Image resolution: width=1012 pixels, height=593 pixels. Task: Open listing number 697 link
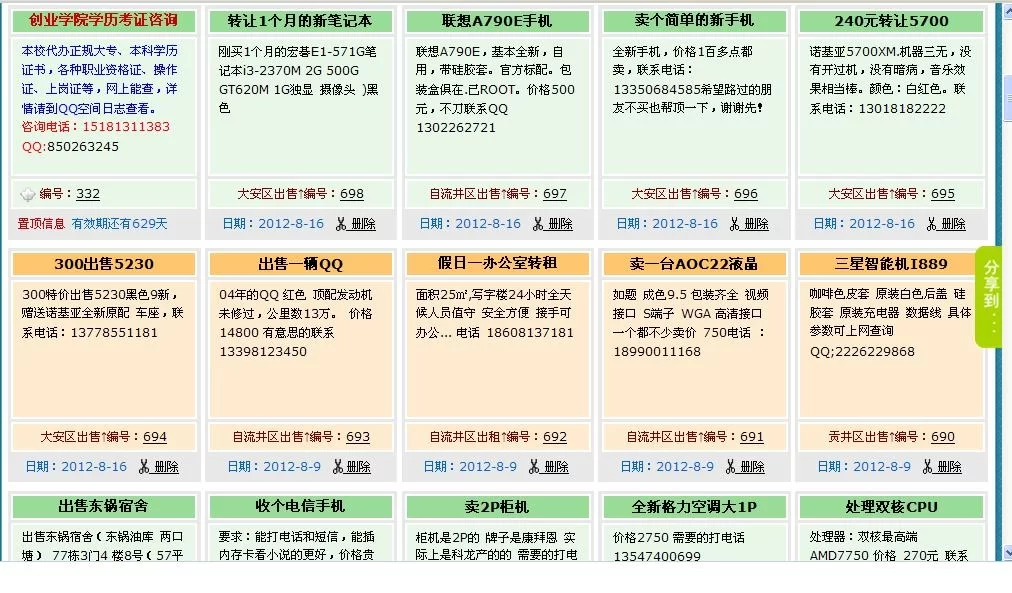(x=554, y=194)
